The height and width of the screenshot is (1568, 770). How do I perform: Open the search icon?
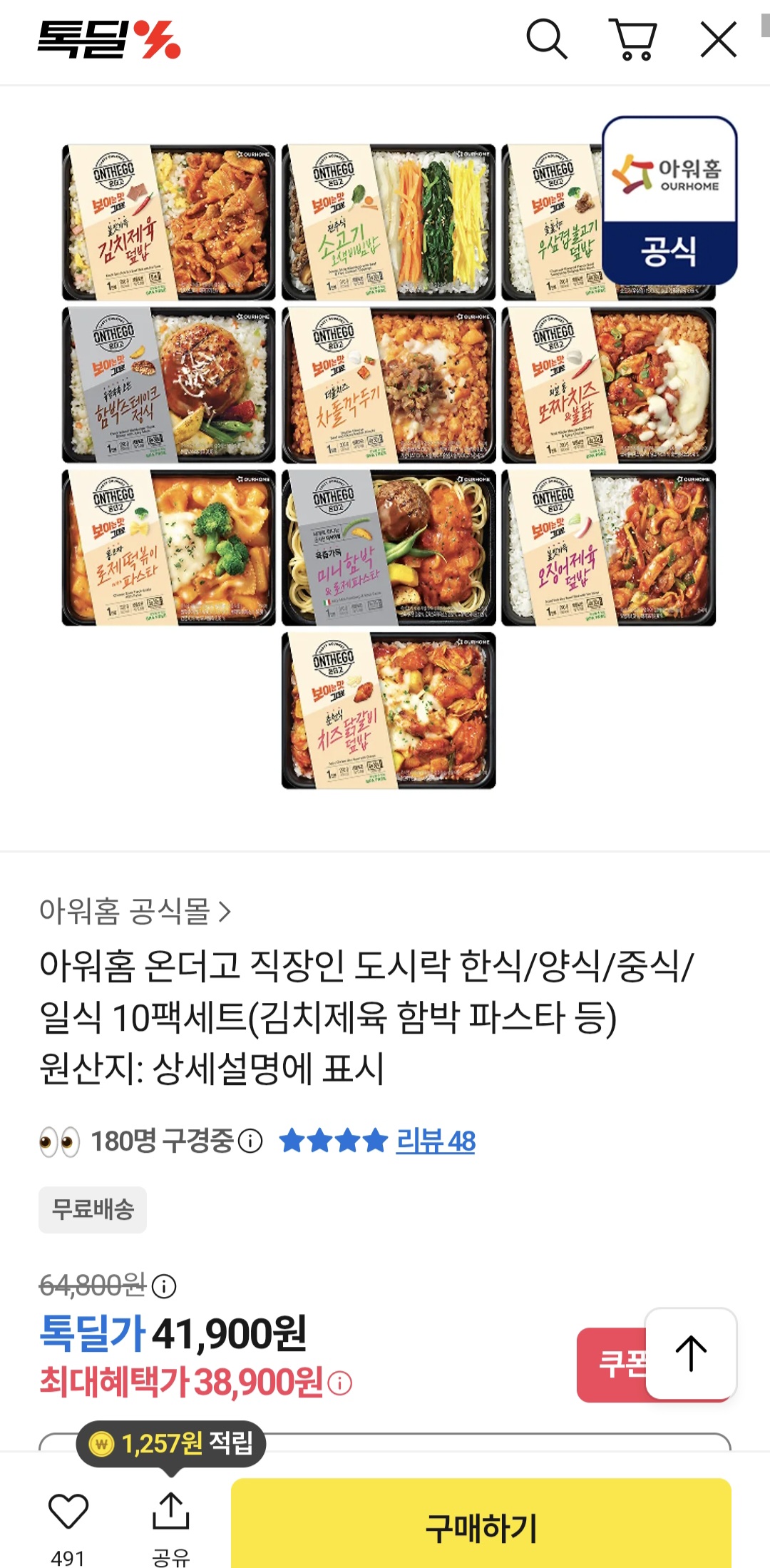click(x=546, y=39)
